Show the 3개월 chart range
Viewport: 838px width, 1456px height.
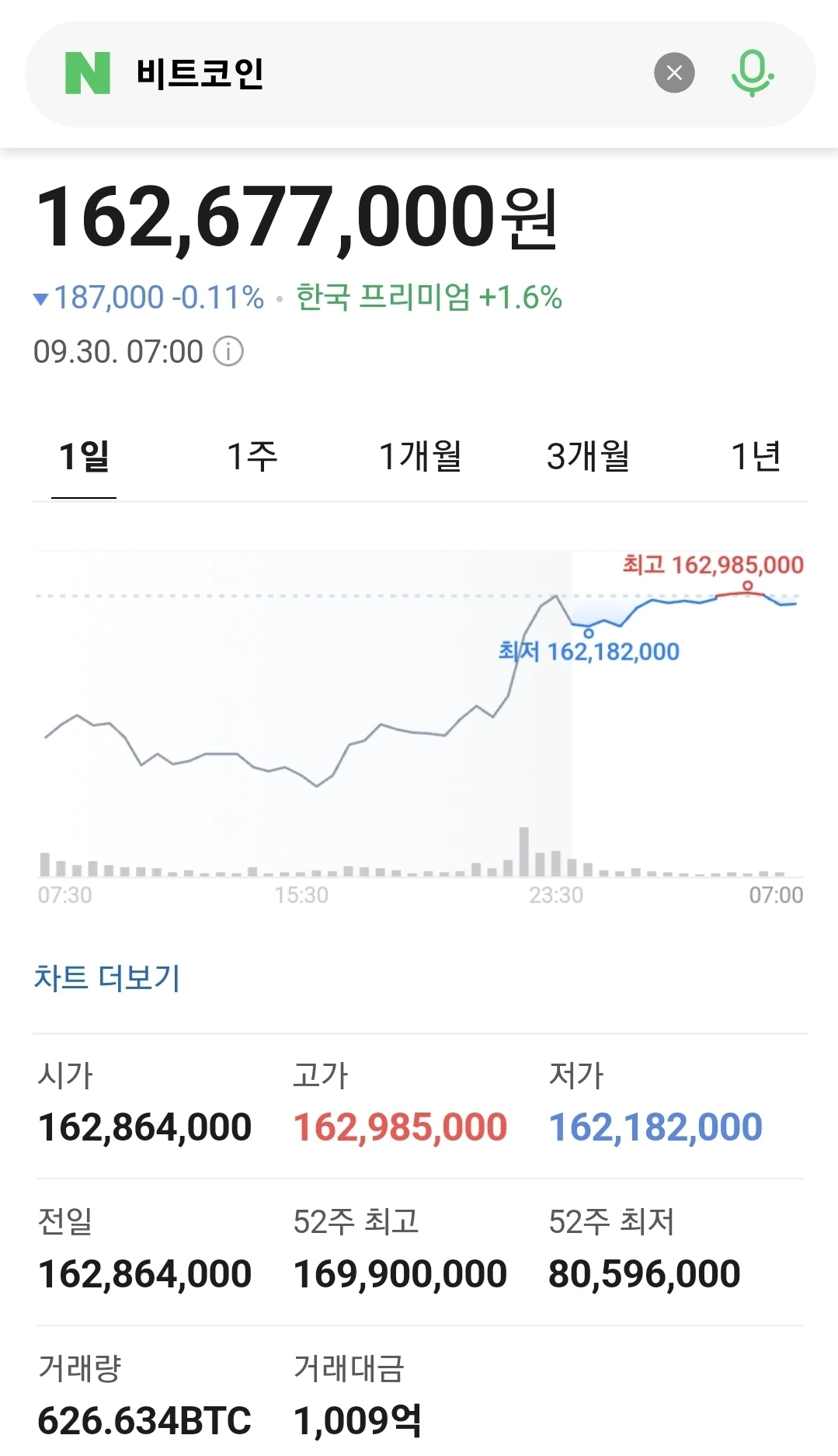588,456
